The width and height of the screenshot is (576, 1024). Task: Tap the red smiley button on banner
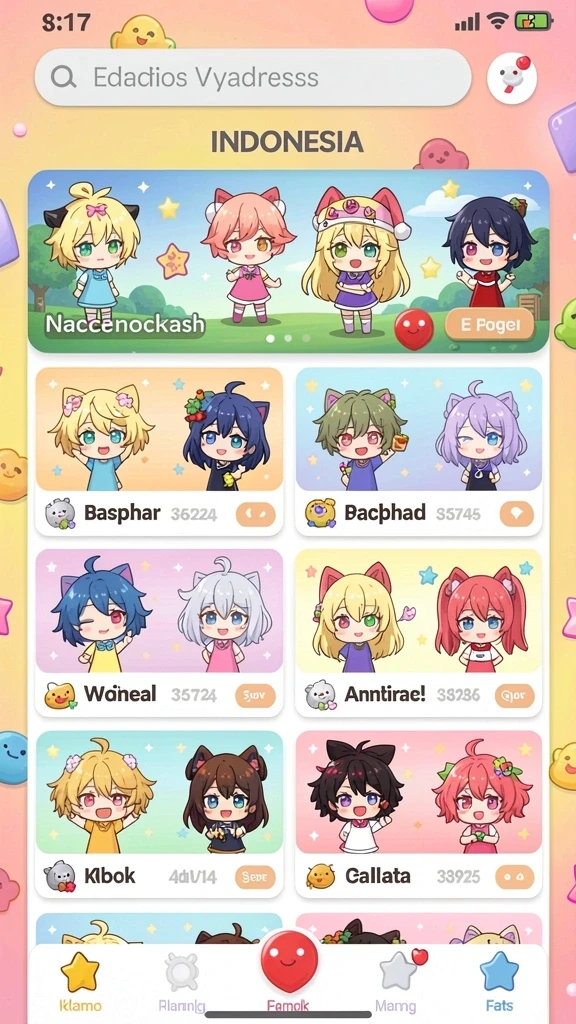(414, 328)
